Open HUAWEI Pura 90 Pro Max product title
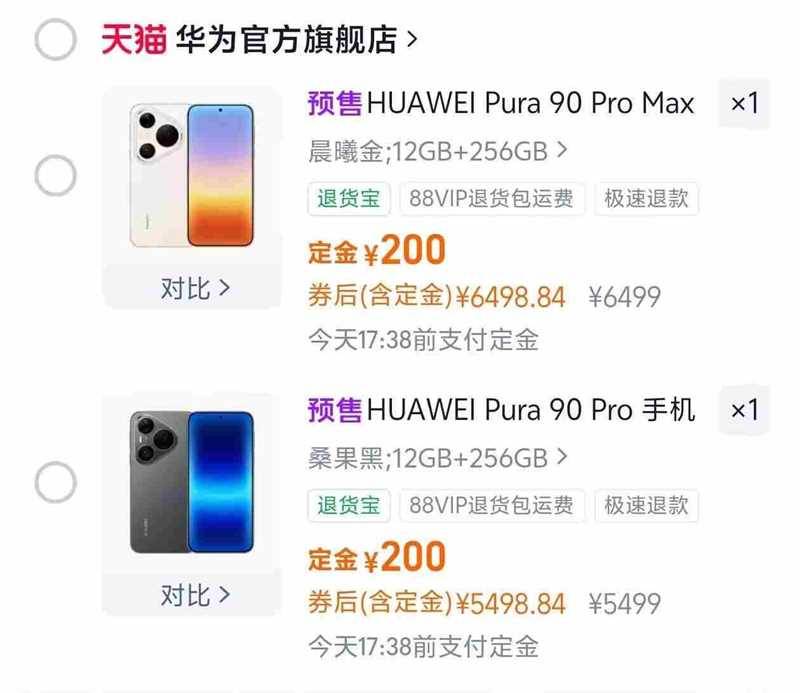This screenshot has width=800, height=693. (x=530, y=103)
